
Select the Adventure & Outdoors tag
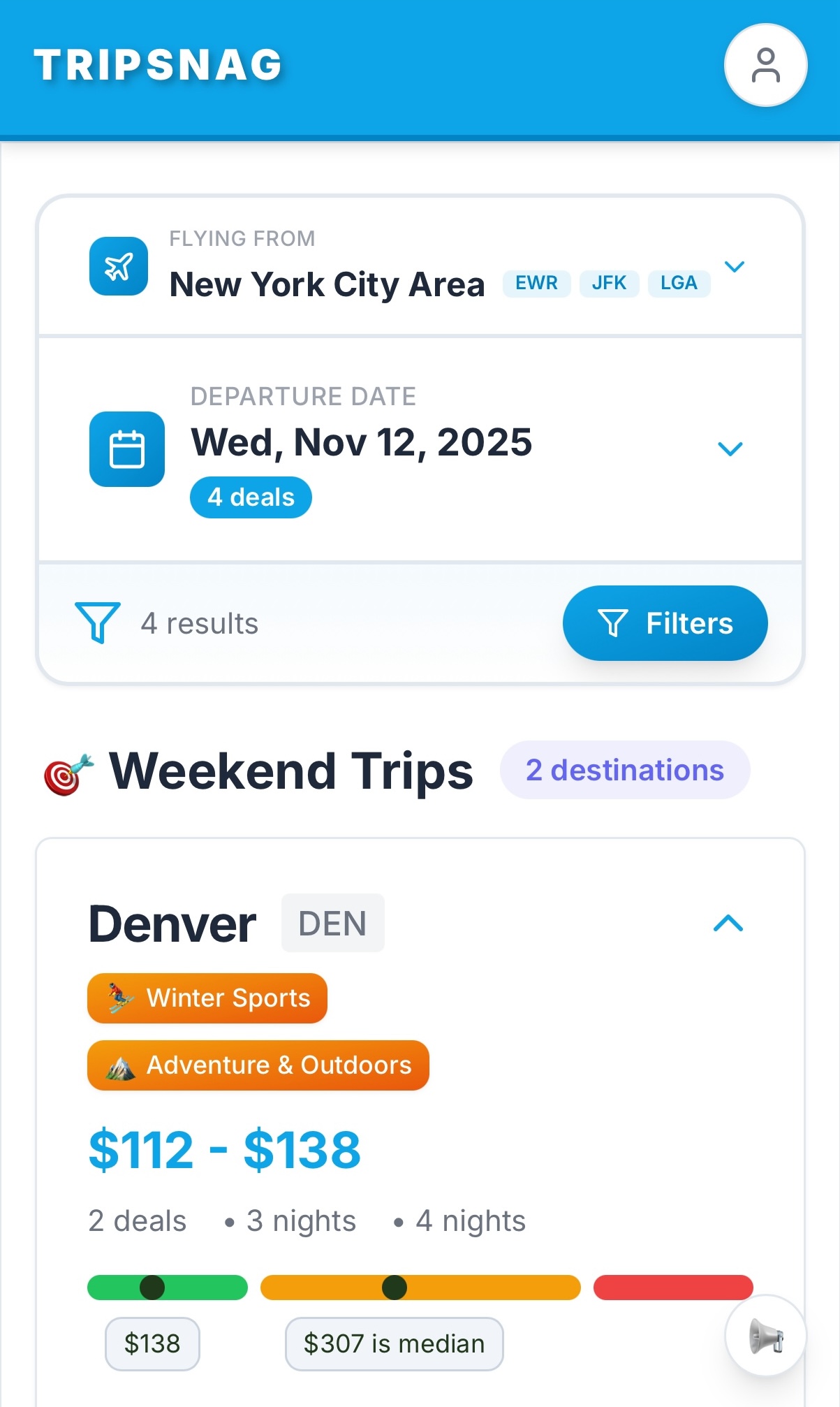257,1065
